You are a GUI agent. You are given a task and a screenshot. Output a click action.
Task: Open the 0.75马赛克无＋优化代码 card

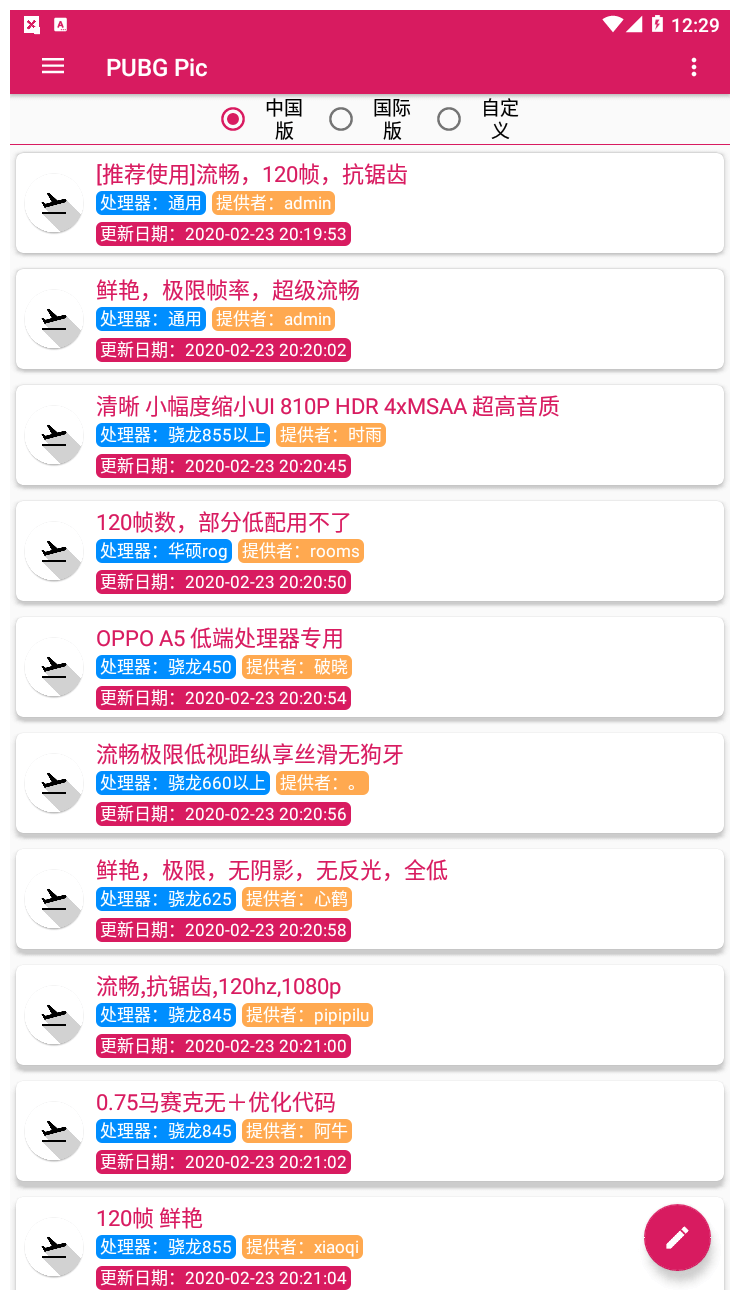pyautogui.click(x=370, y=1131)
